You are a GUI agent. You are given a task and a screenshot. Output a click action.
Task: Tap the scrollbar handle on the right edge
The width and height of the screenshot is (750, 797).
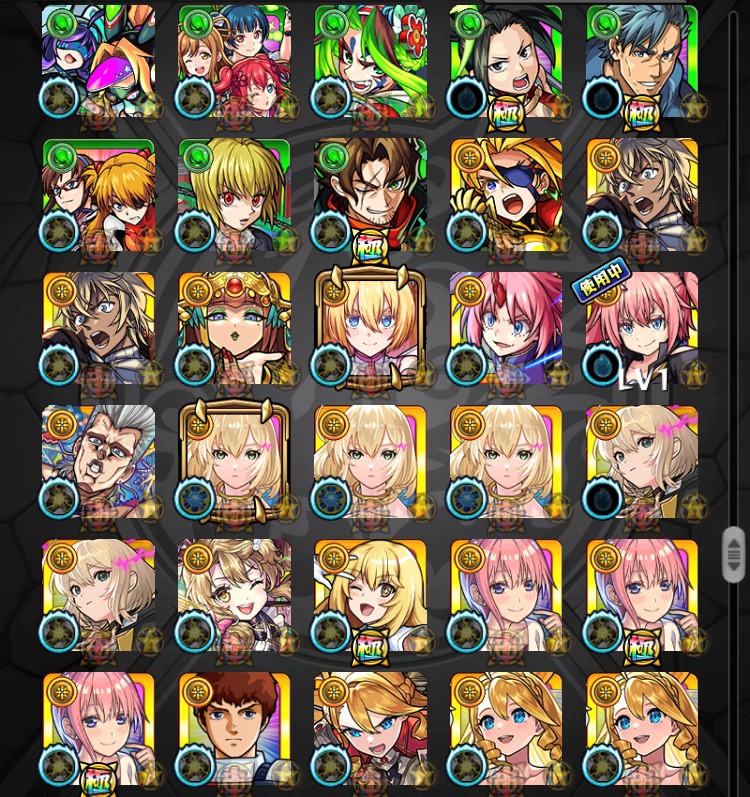(x=734, y=554)
